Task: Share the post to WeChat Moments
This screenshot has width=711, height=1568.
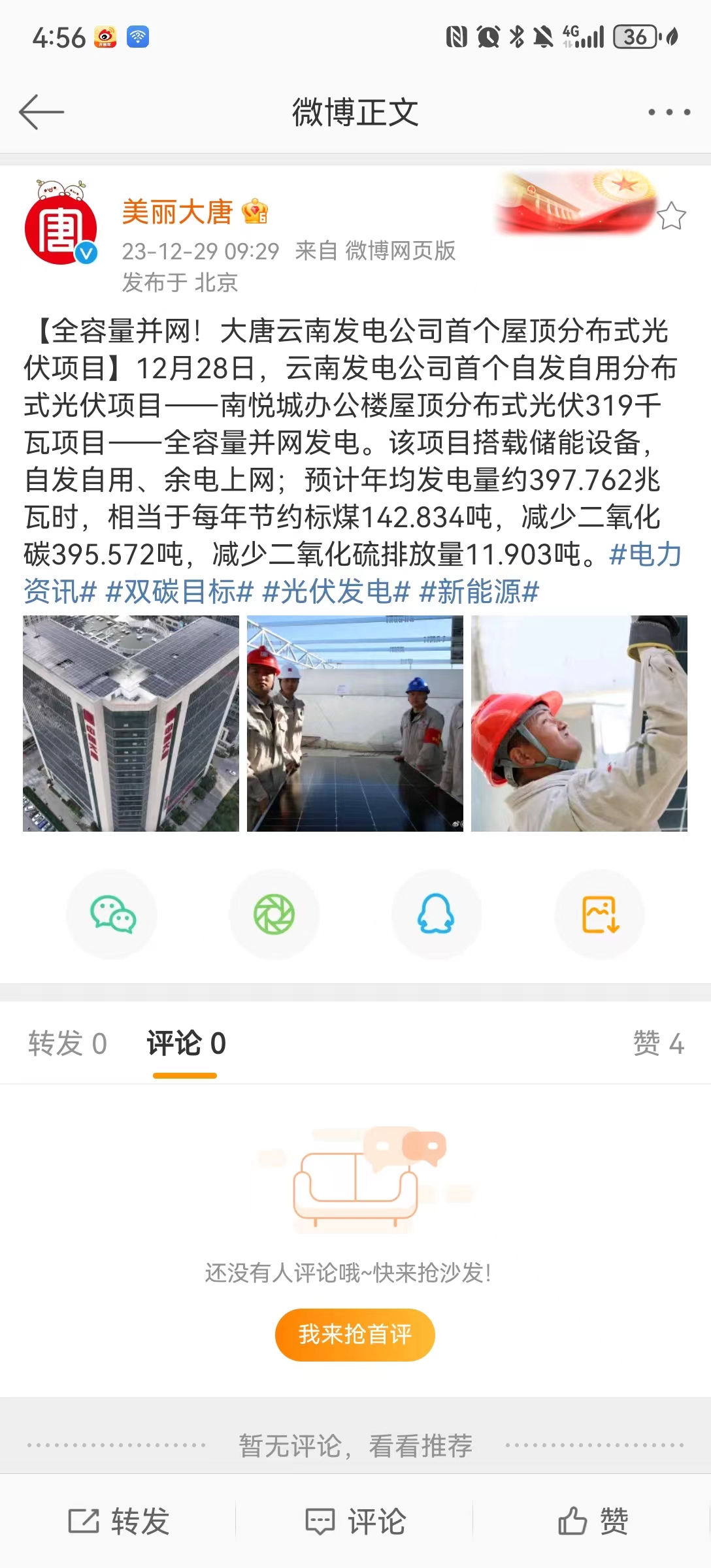Action: click(x=274, y=914)
